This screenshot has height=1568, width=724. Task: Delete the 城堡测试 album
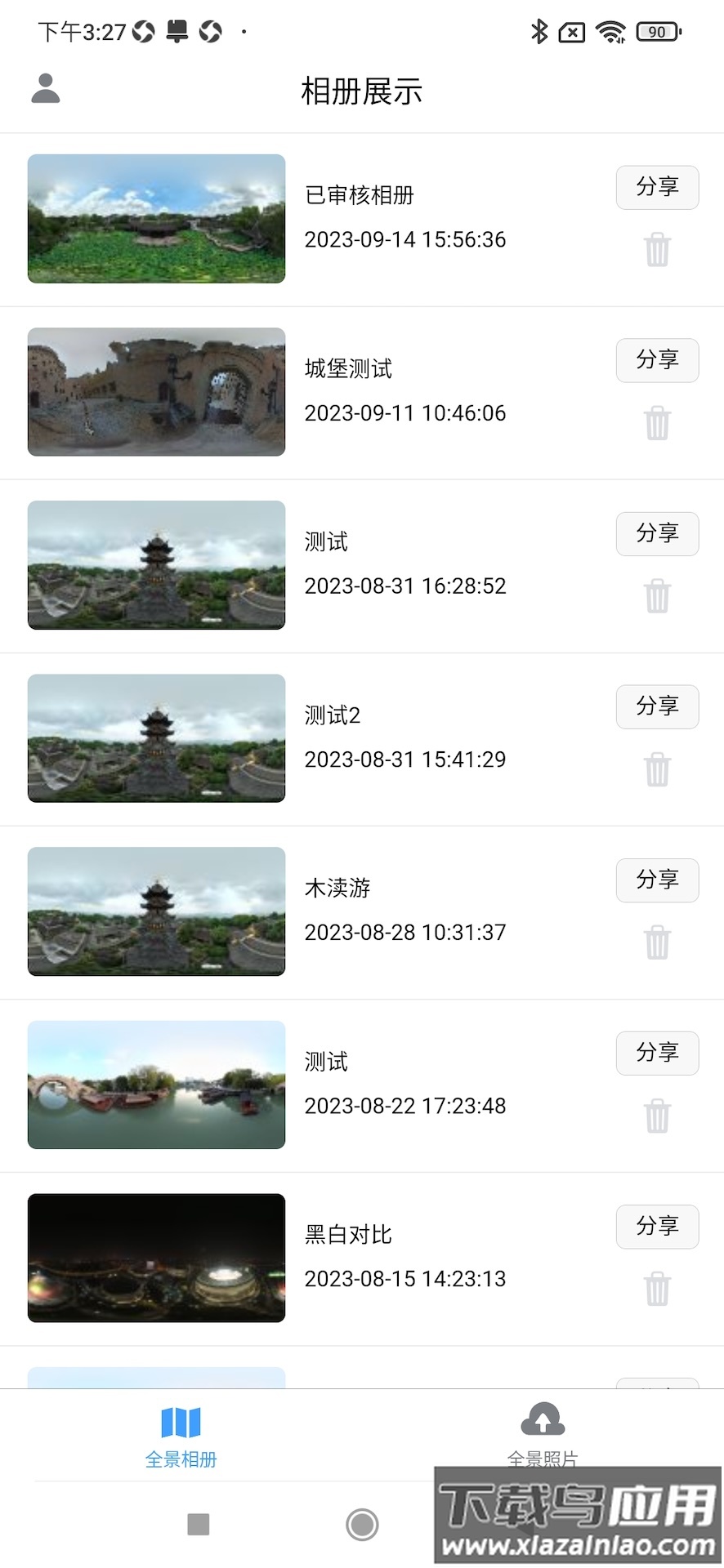[657, 423]
